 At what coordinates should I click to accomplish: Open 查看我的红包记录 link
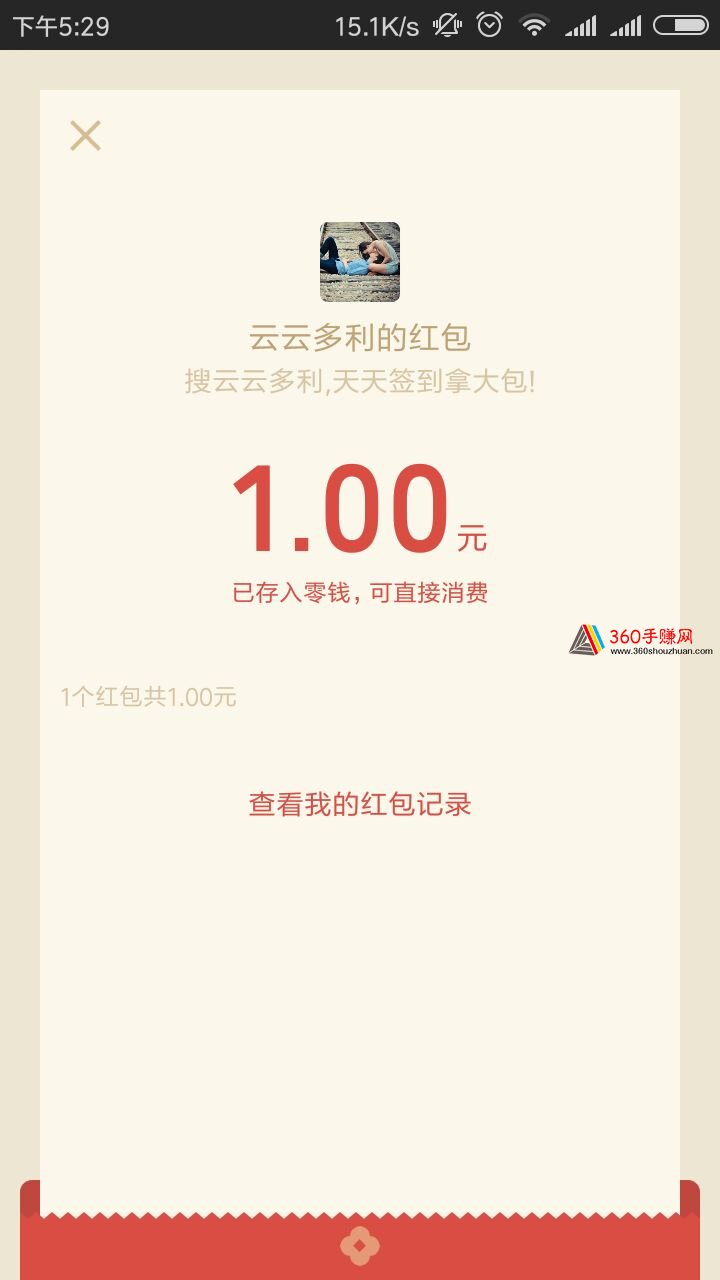click(x=360, y=804)
